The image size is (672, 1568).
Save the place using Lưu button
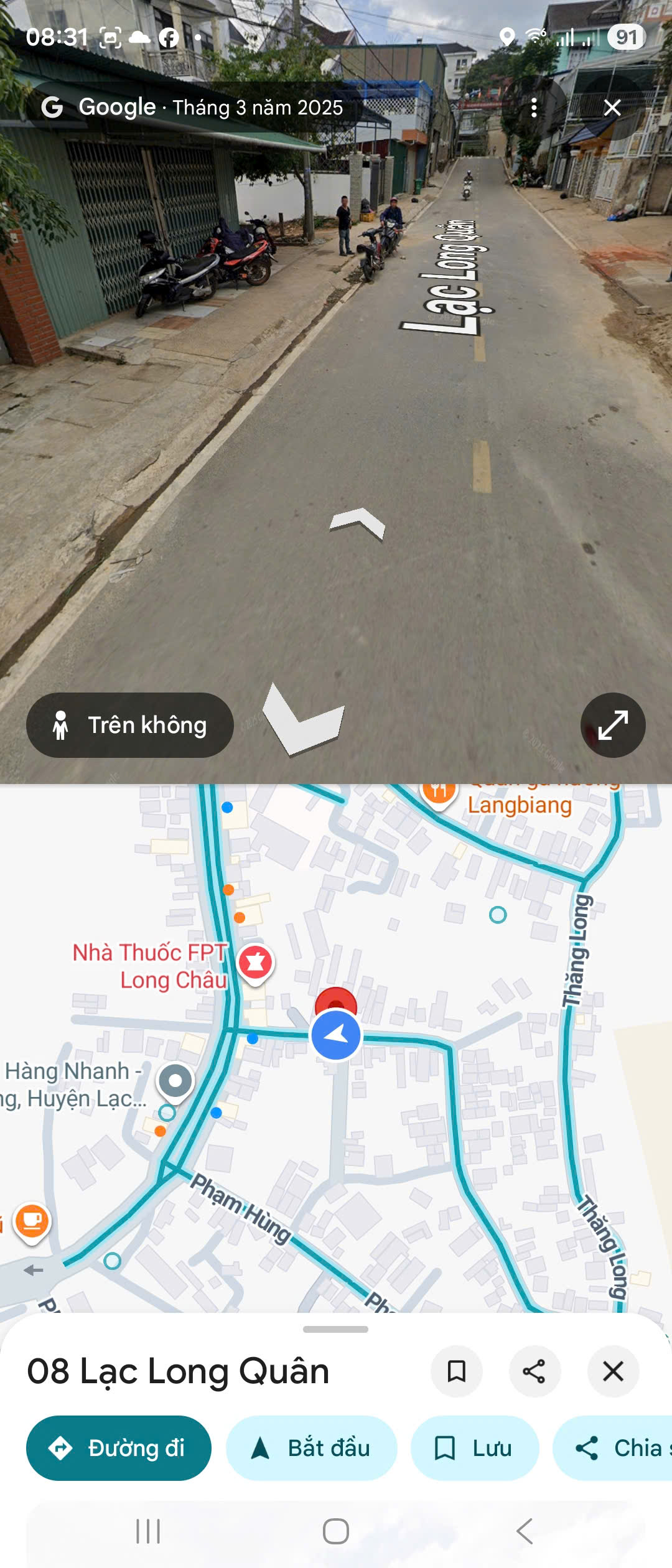click(x=474, y=1448)
